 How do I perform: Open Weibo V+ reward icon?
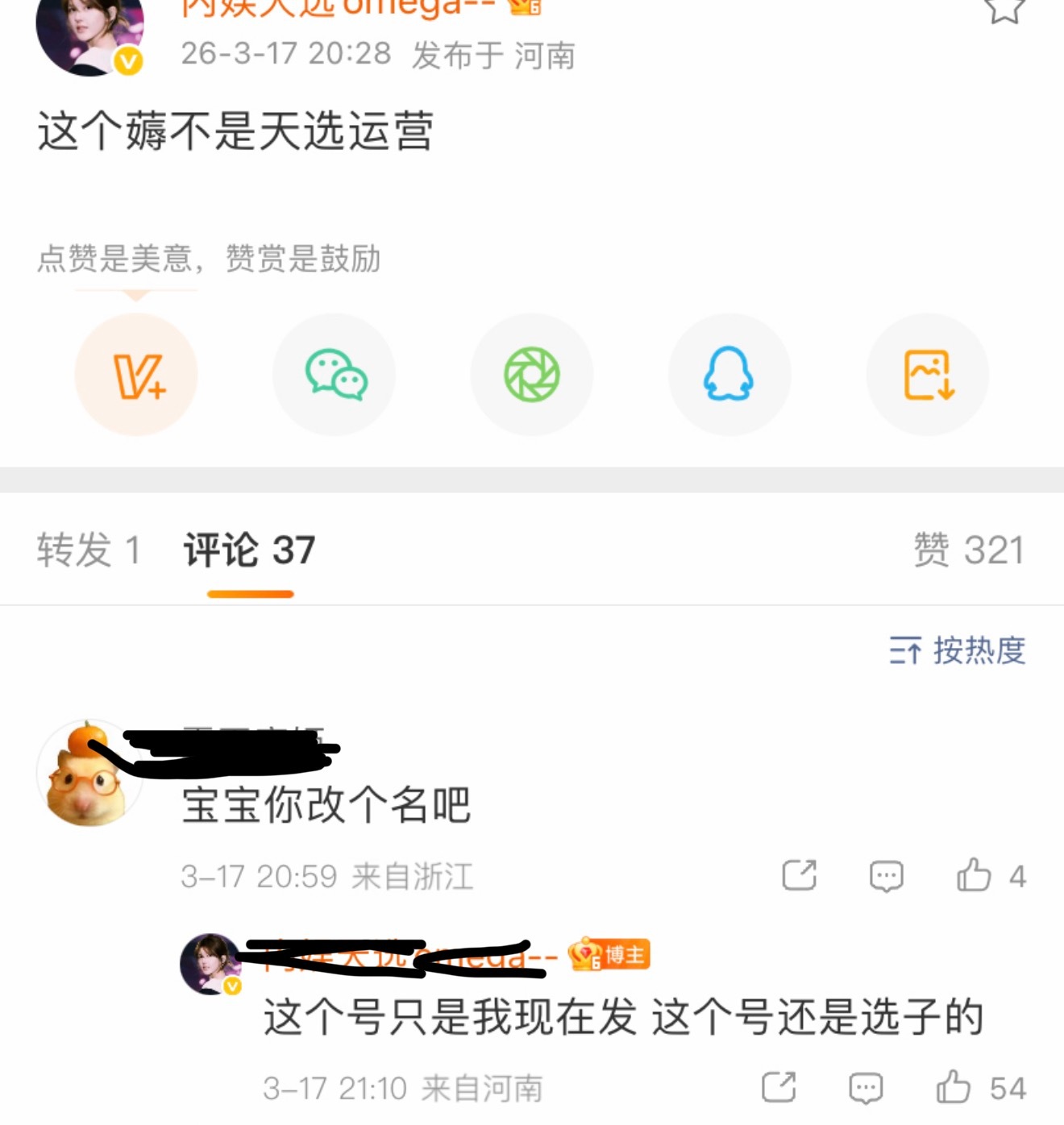136,374
